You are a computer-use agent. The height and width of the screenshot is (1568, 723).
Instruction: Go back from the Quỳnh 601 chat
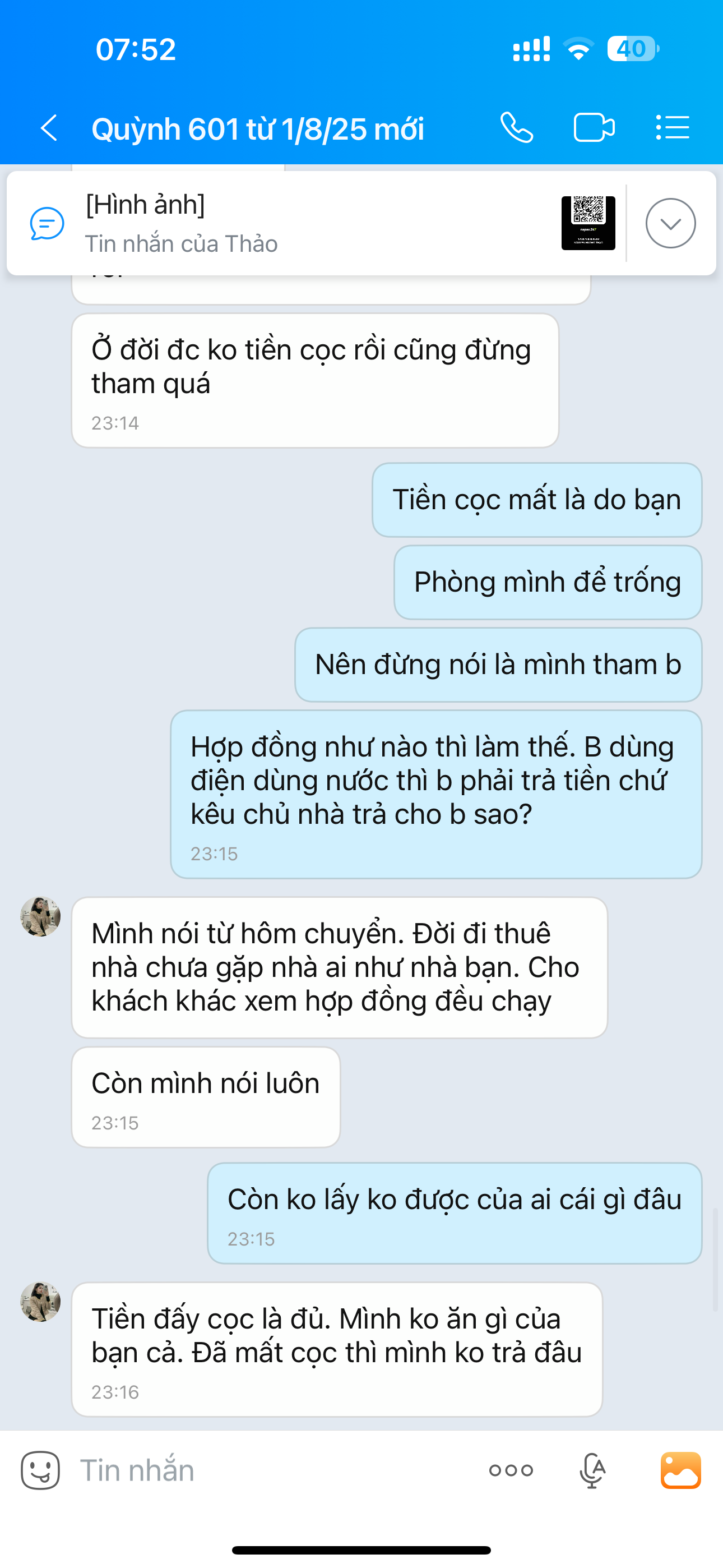pyautogui.click(x=49, y=128)
